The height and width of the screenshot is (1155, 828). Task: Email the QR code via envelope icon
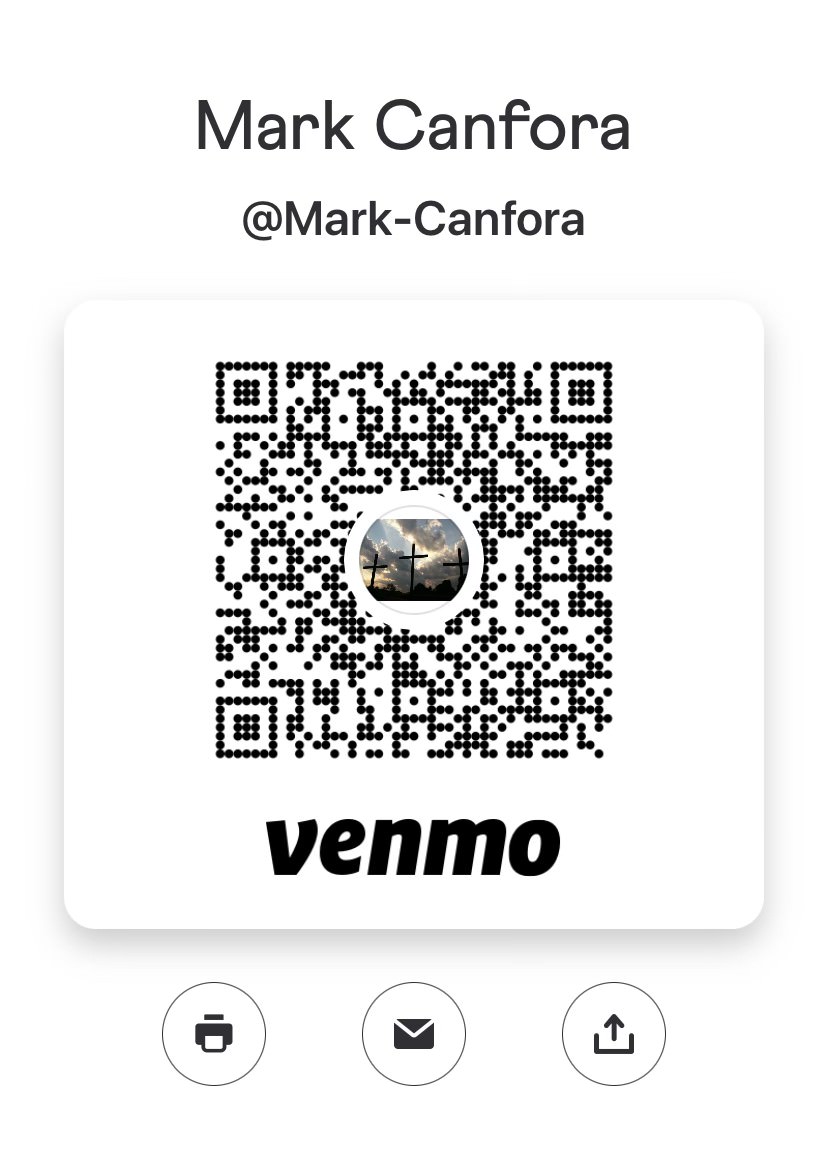coord(414,1033)
